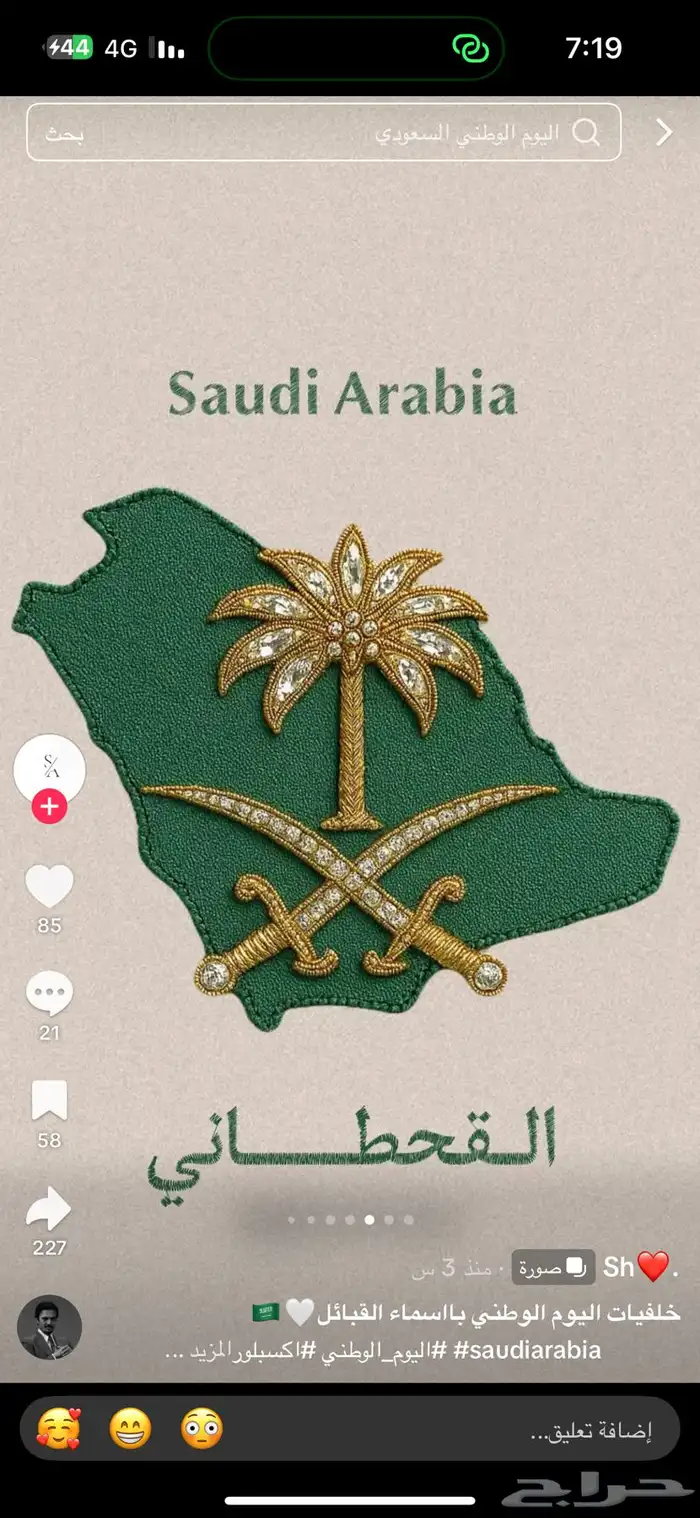Follow the creator with the plus badge
Image resolution: width=700 pixels, height=1518 pixels.
pyautogui.click(x=49, y=807)
